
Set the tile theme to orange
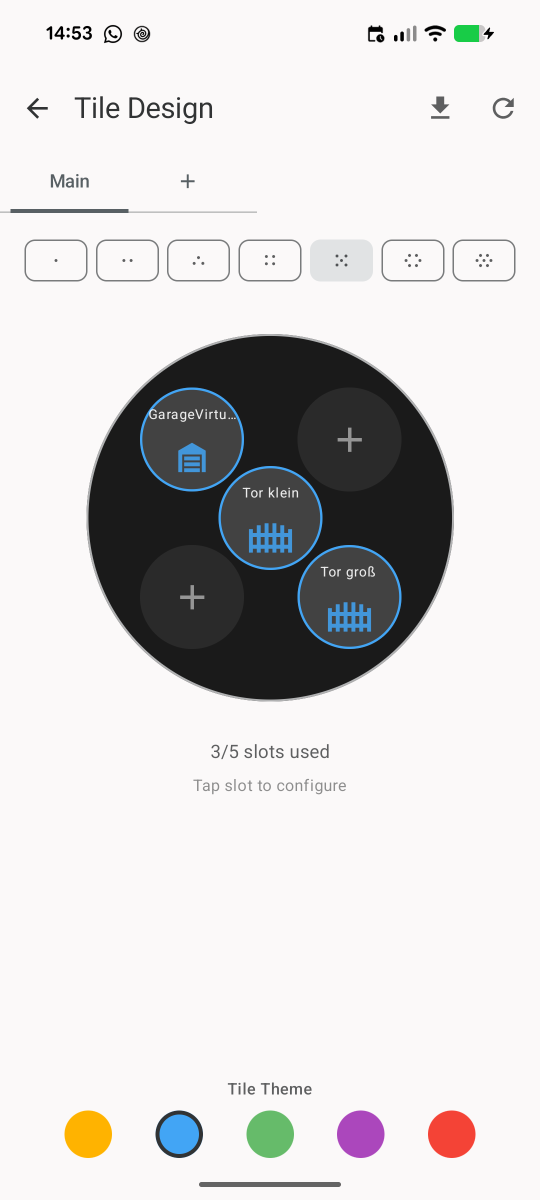coord(88,1134)
